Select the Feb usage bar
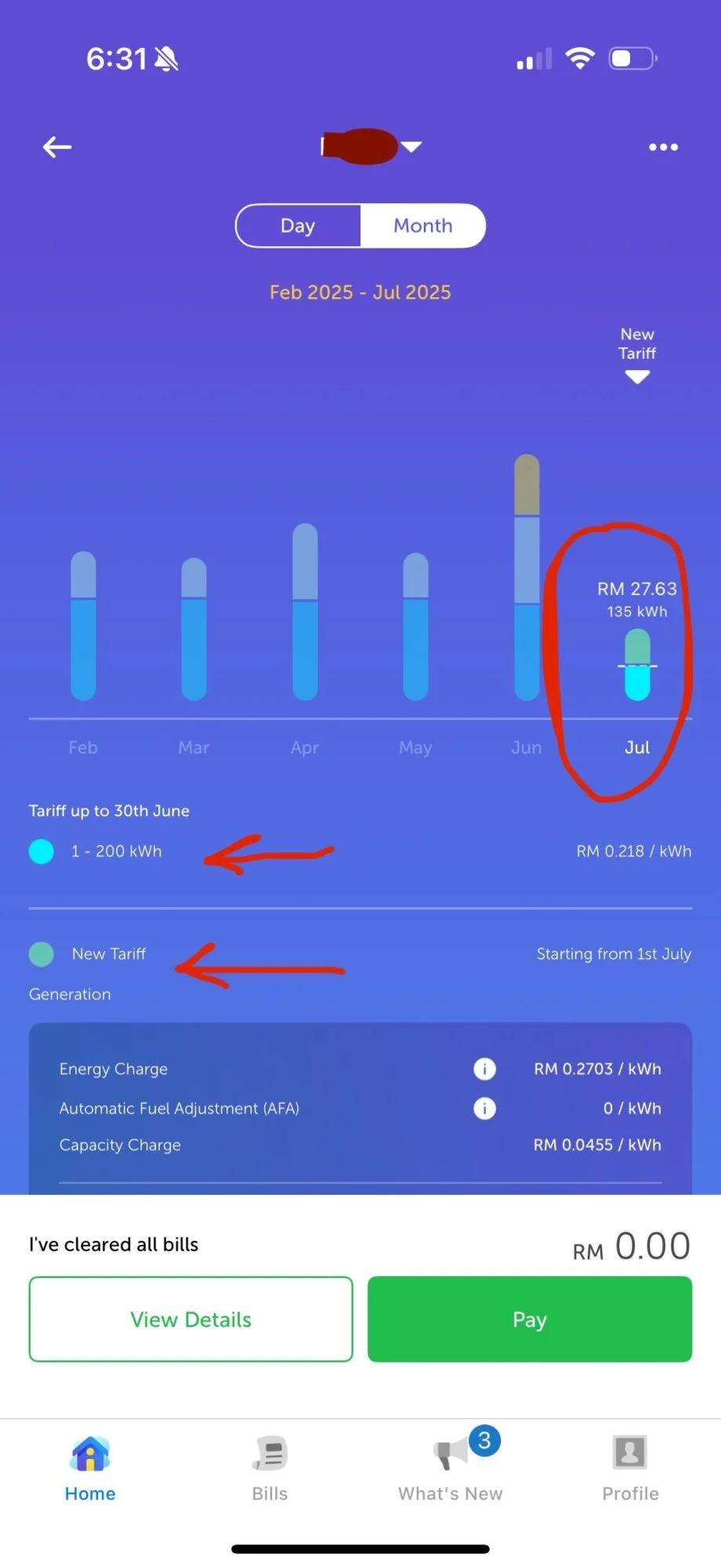Screen dimensions: 721x1568 [83, 626]
